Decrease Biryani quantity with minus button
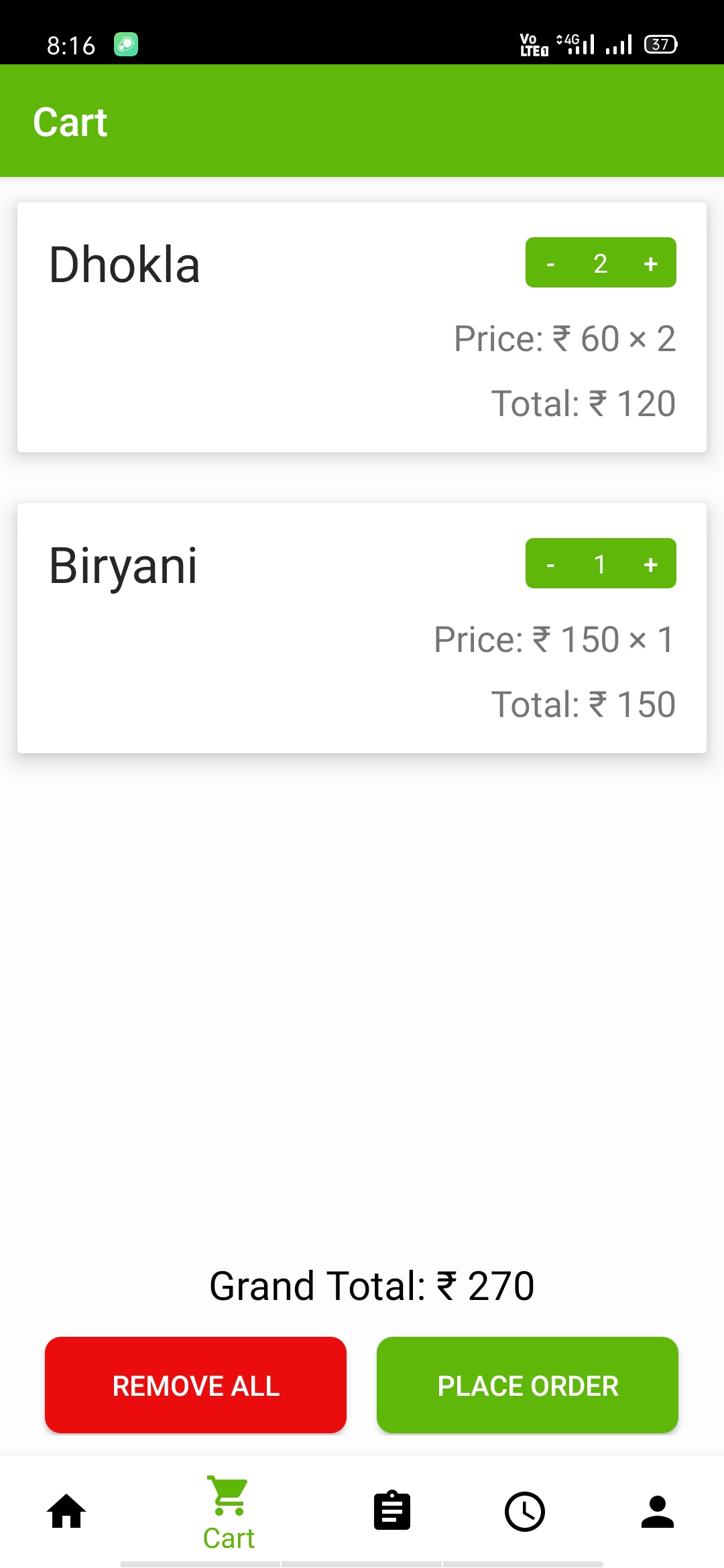The height and width of the screenshot is (1568, 724). click(550, 564)
